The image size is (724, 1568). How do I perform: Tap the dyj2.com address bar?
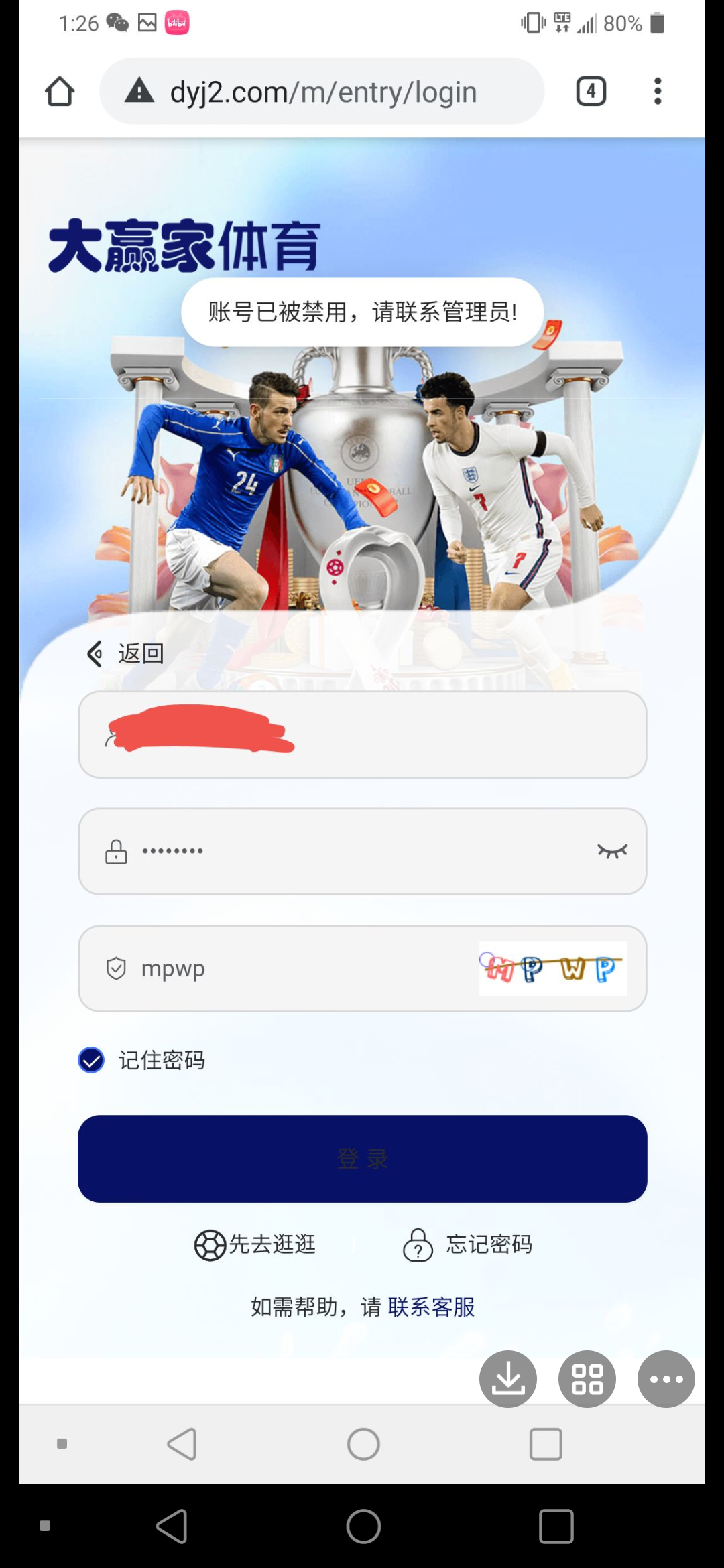click(322, 92)
